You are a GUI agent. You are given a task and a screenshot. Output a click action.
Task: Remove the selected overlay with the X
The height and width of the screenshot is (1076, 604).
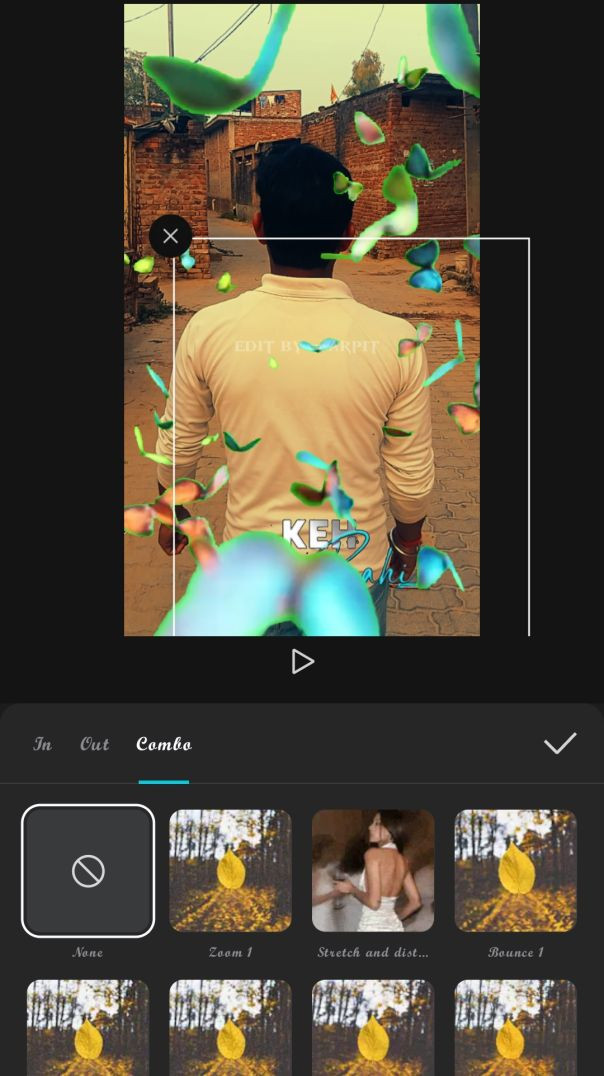point(170,237)
